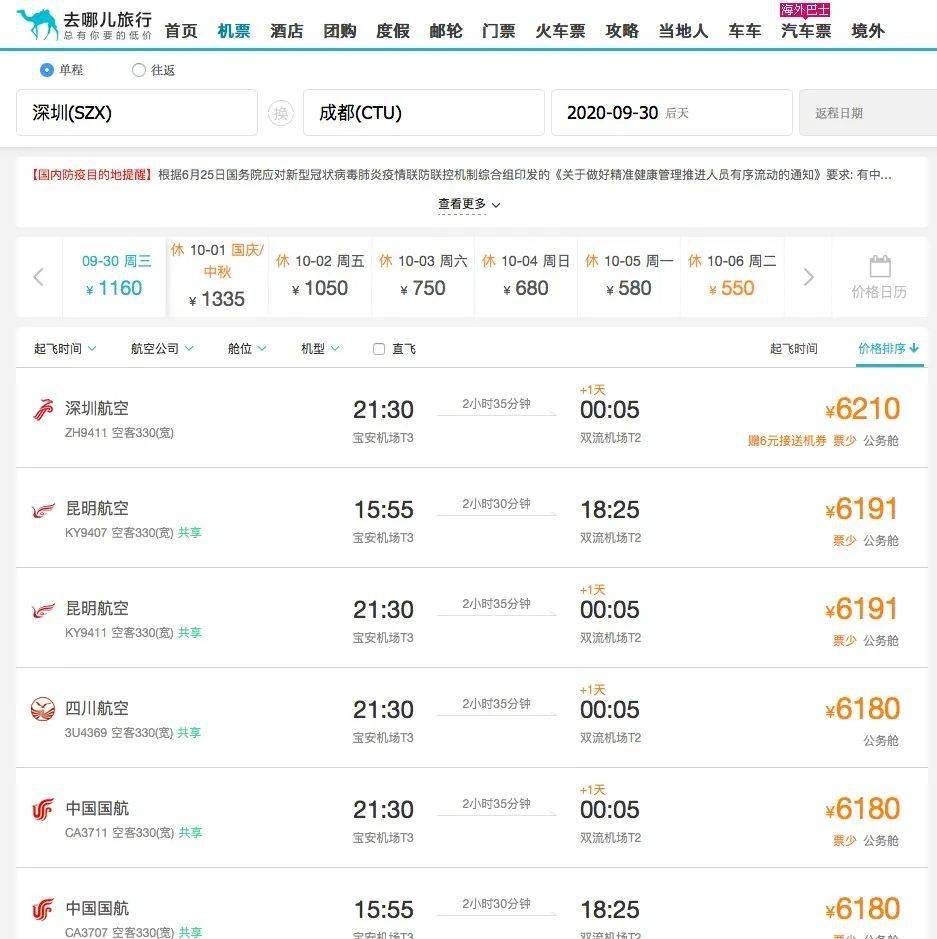This screenshot has width=937, height=939.
Task: Set the 返程日期 return date
Action: 865,113
